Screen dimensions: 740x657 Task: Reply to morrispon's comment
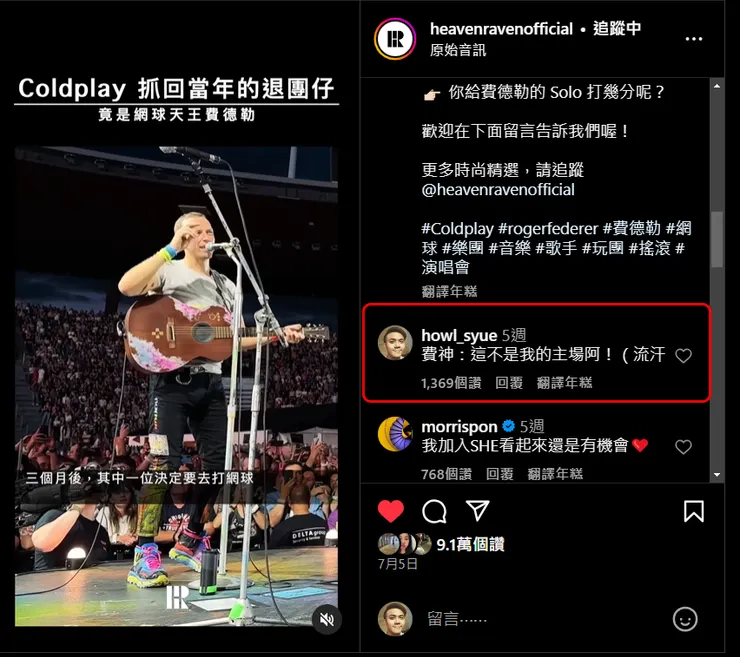click(x=500, y=474)
